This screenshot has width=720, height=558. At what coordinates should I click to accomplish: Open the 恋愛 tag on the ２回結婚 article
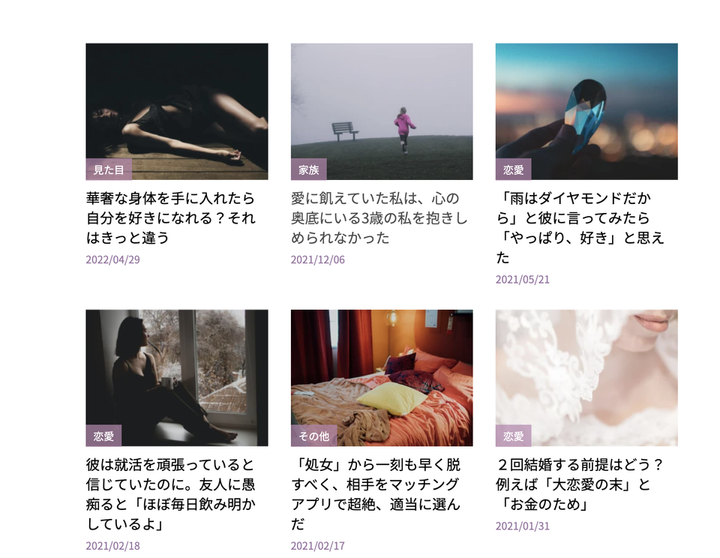tap(514, 436)
